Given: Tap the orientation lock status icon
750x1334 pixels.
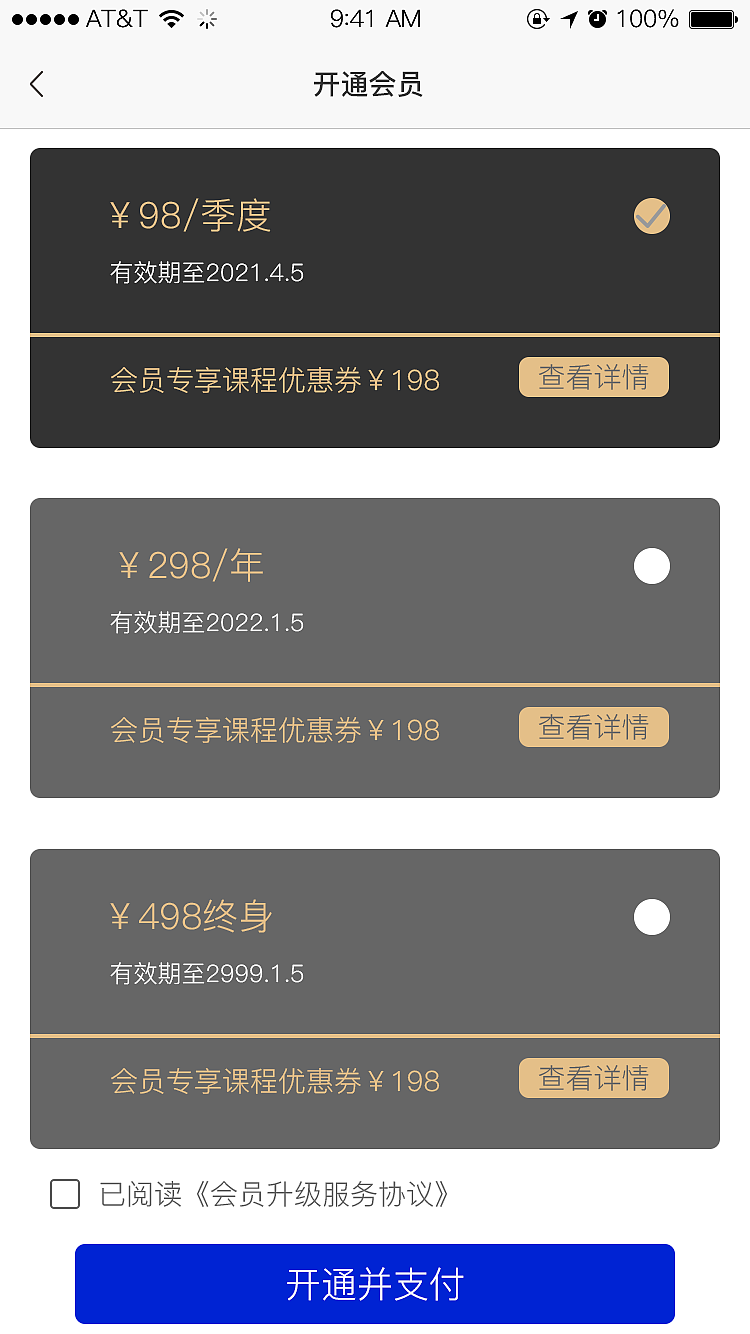Looking at the screenshot, I should point(538,17).
